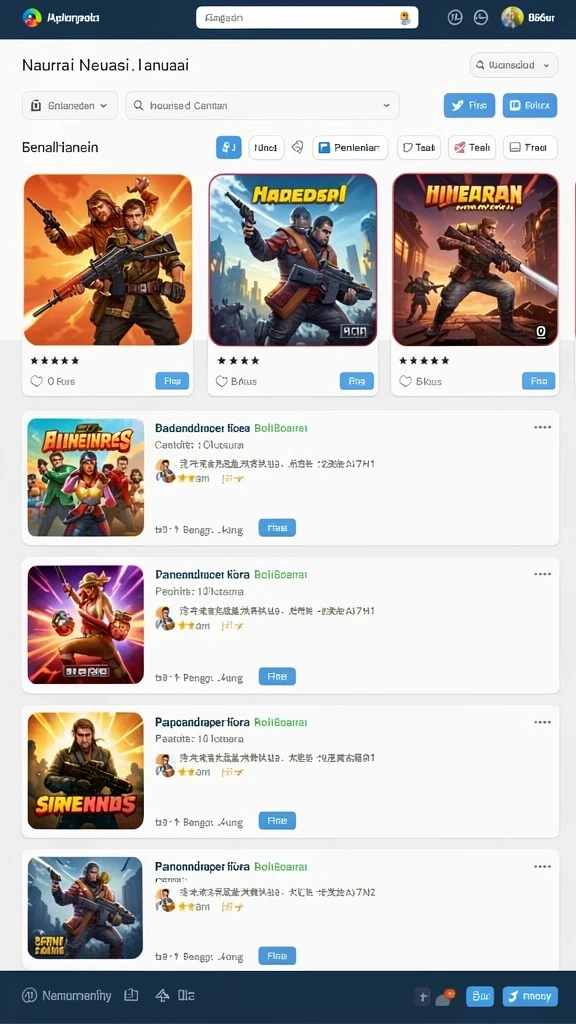Open the overflow menu for Papoandraper fiora

pos(543,722)
